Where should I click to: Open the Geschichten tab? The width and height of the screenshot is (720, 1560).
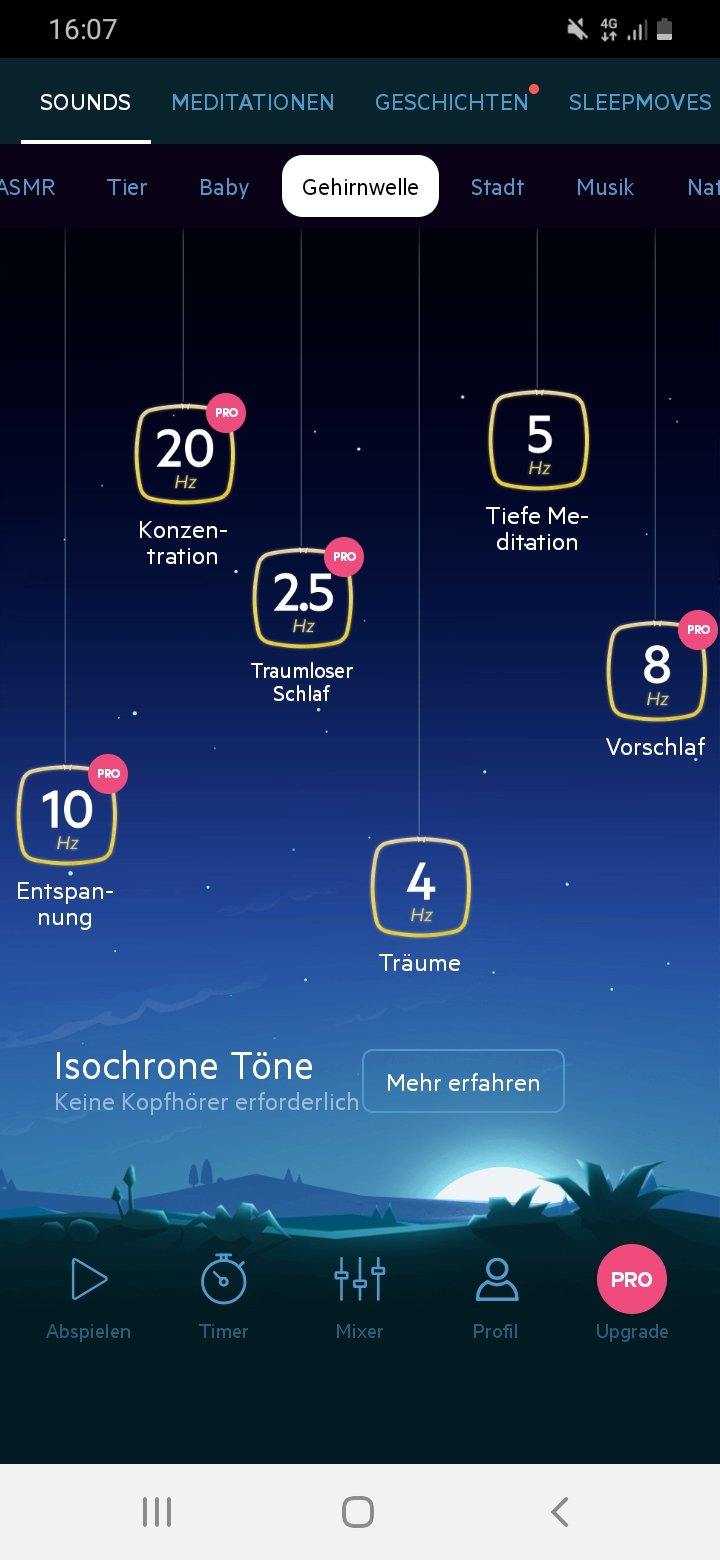[x=451, y=102]
